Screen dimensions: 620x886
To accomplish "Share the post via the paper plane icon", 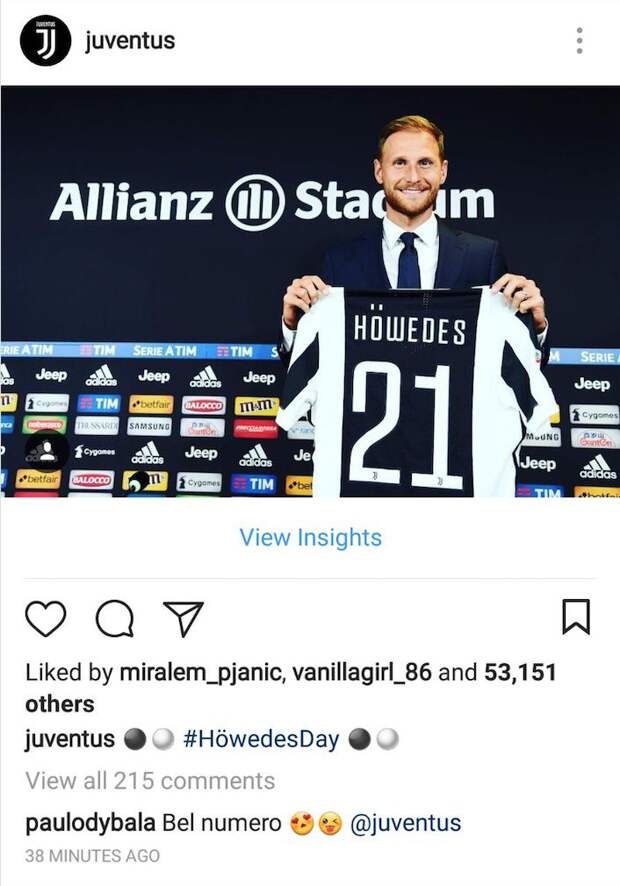I will [x=183, y=617].
